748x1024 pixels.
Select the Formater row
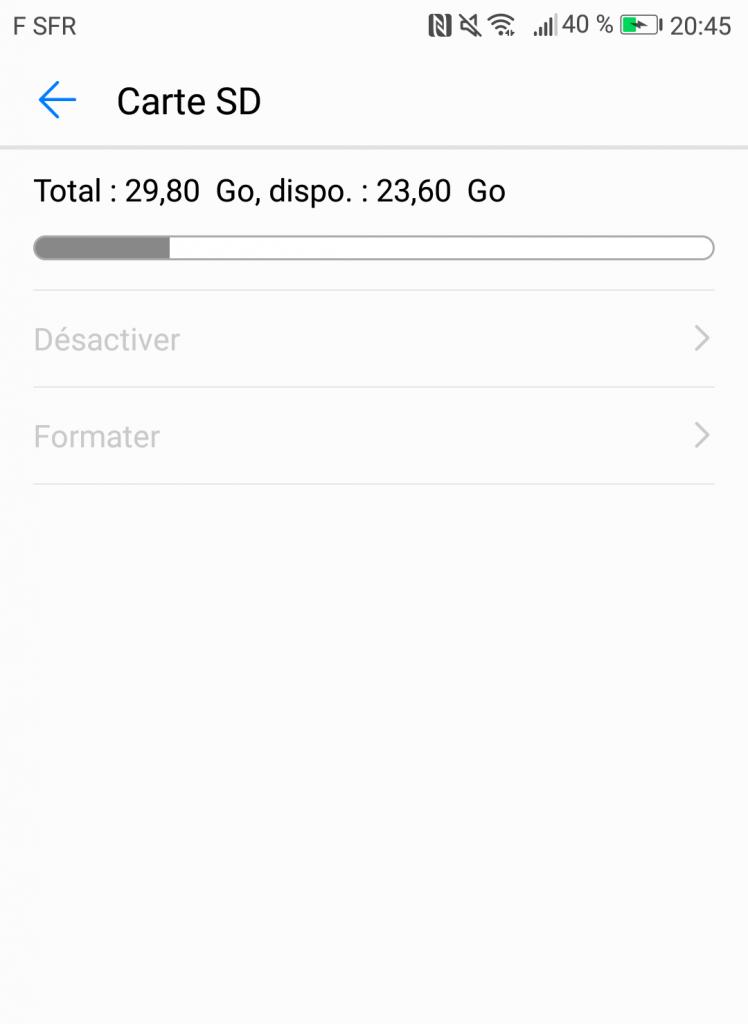373,436
